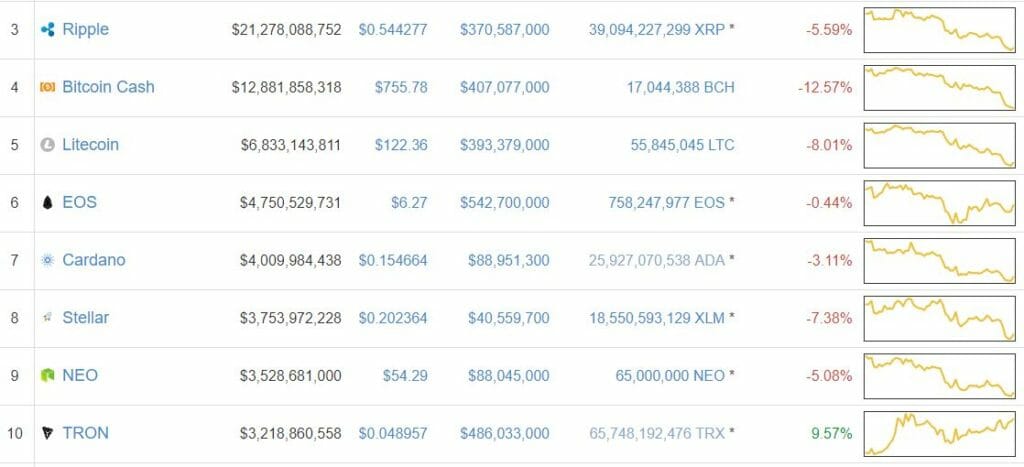Open Litecoin's $393,379,000 volume link
The image size is (1024, 467).
(504, 145)
